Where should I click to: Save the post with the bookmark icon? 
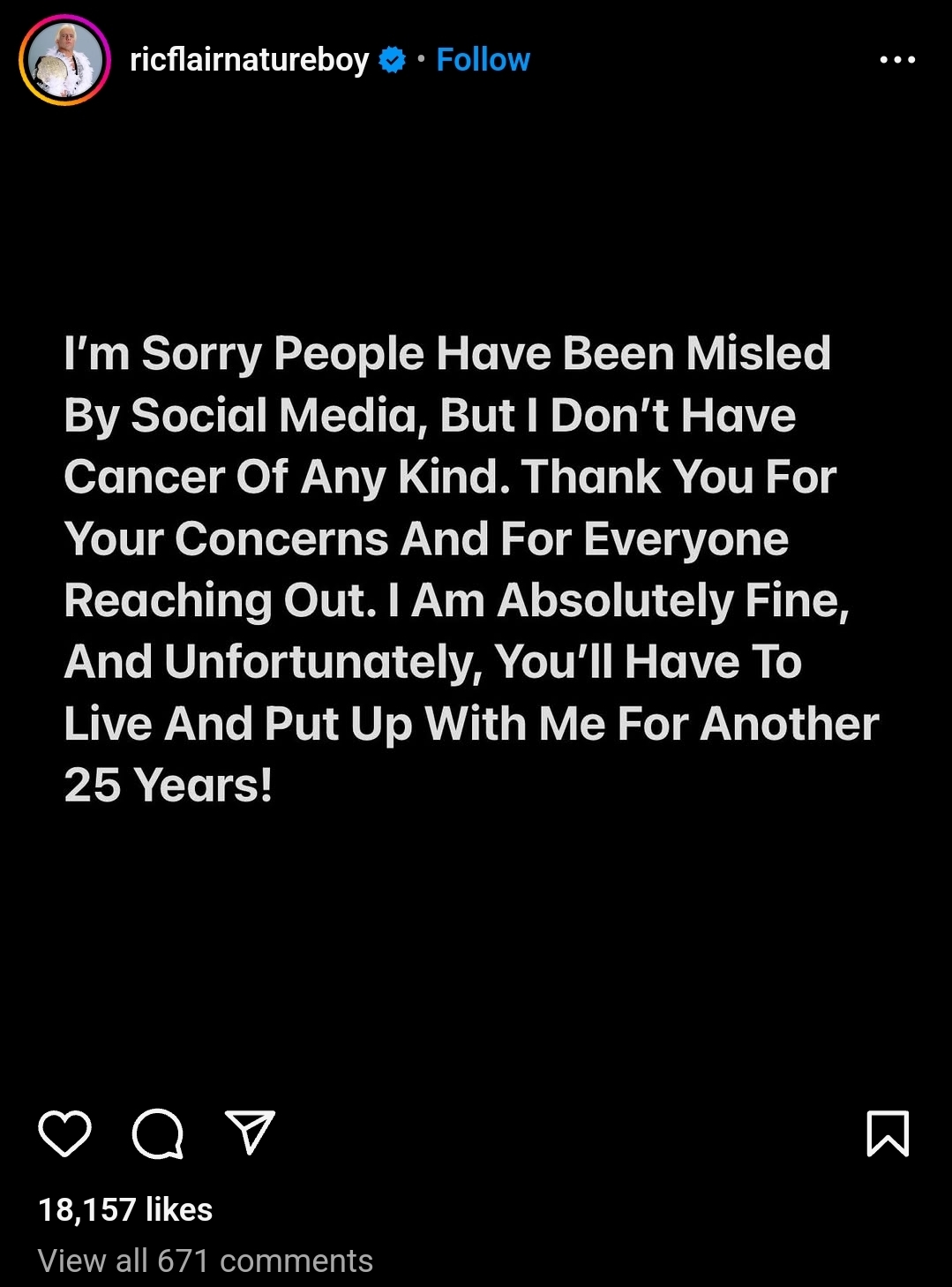pos(888,1133)
